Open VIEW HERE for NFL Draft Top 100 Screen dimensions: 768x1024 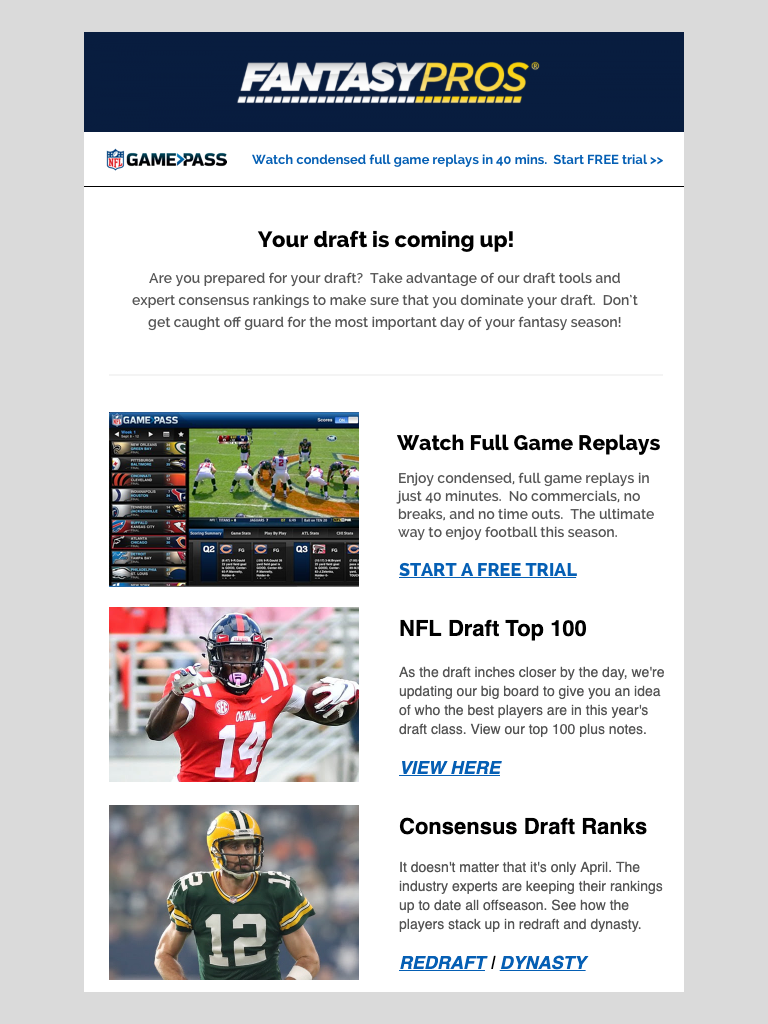pyautogui.click(x=450, y=768)
